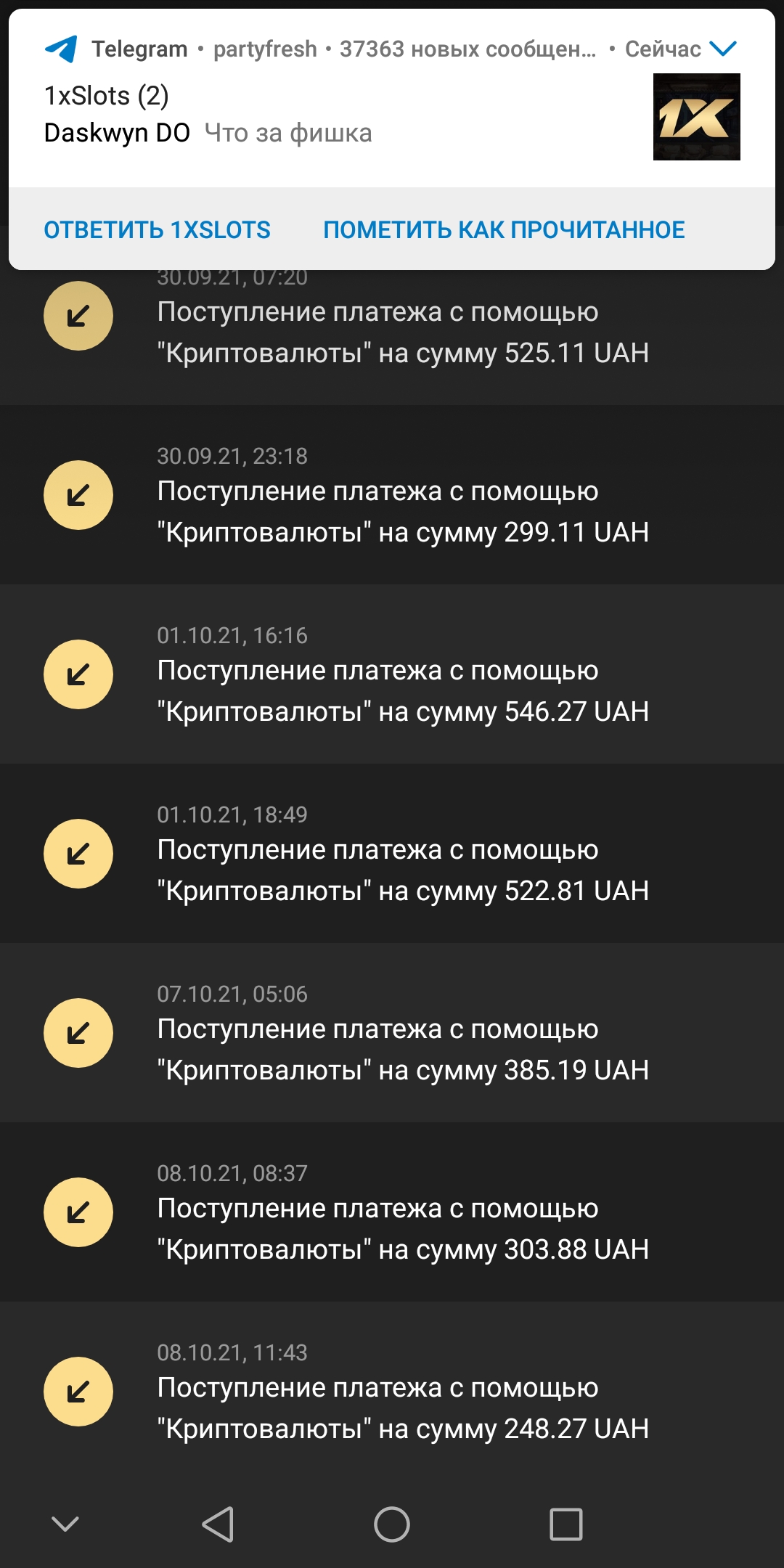
Task: Tap the incoming payment arrow from 30.09.21, 23:18
Action: click(78, 495)
